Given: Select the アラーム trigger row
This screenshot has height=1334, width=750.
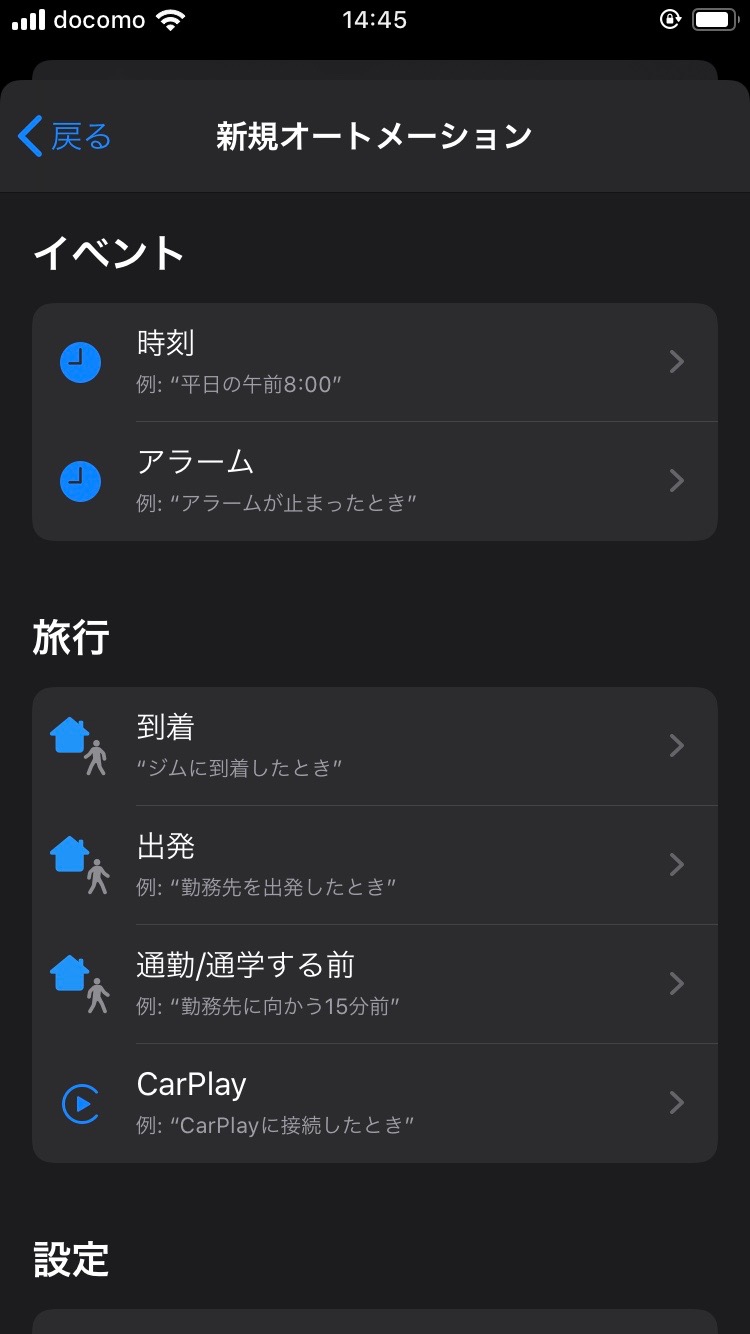Looking at the screenshot, I should coord(375,481).
